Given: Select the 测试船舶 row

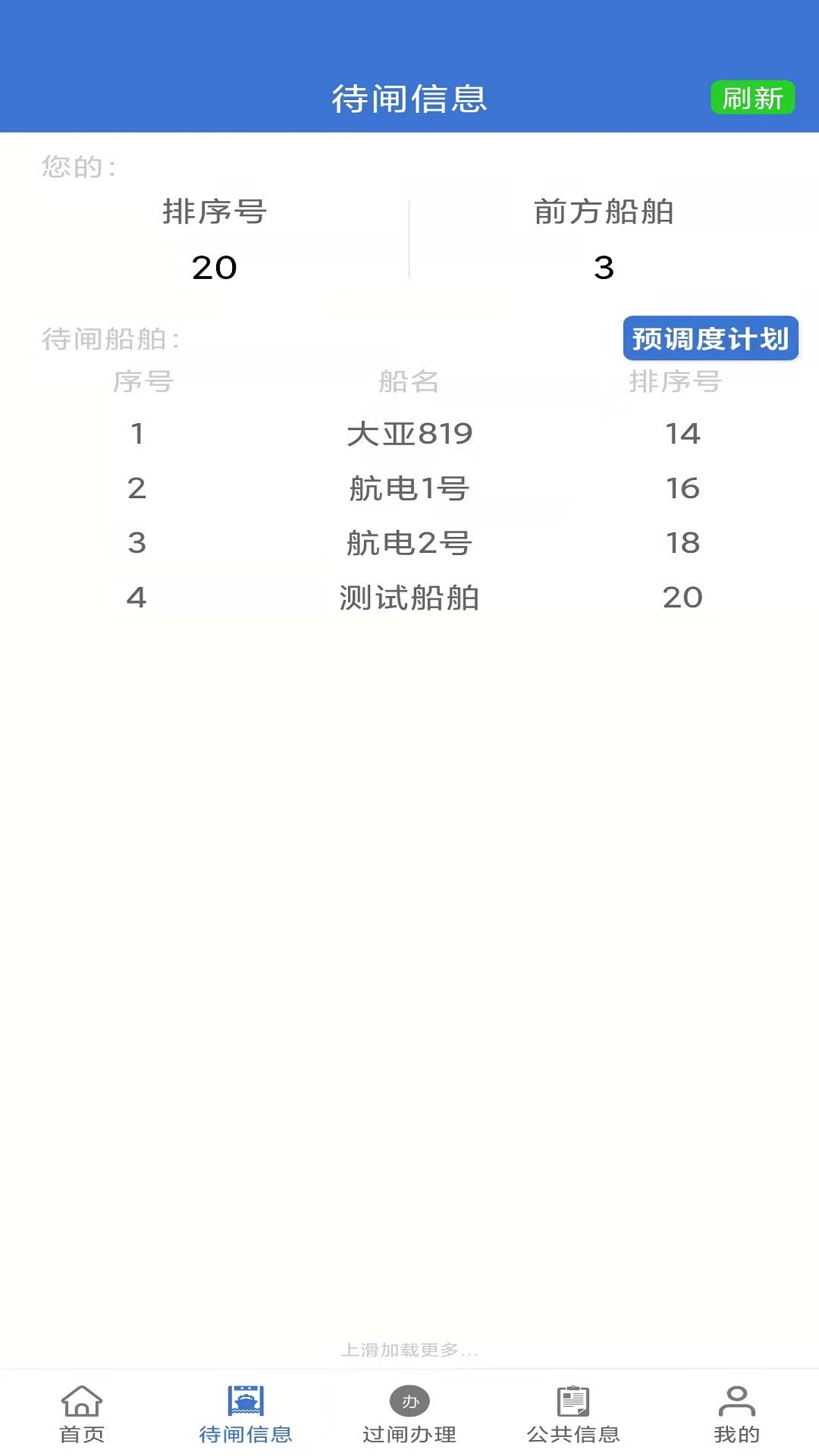Looking at the screenshot, I should point(409,598).
